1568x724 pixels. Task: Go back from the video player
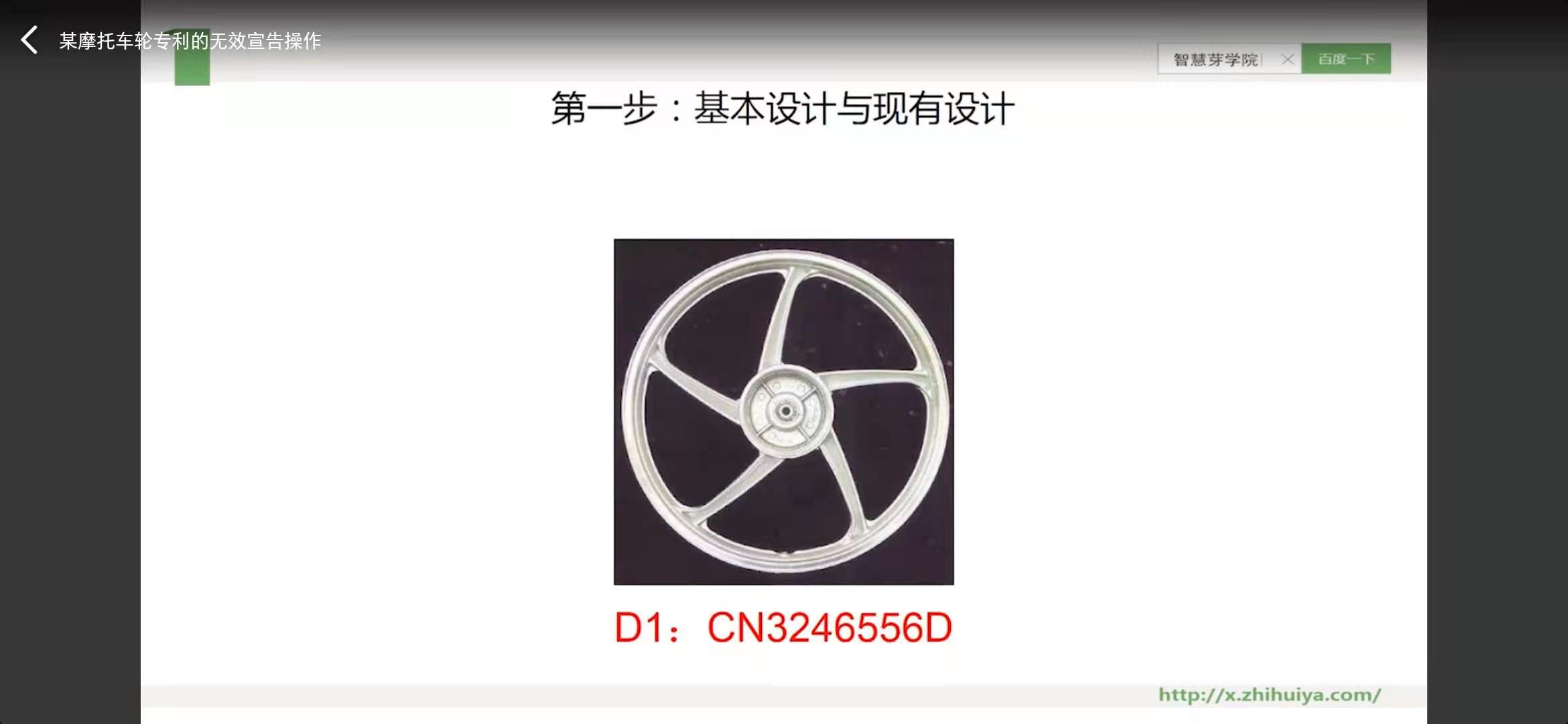(29, 40)
